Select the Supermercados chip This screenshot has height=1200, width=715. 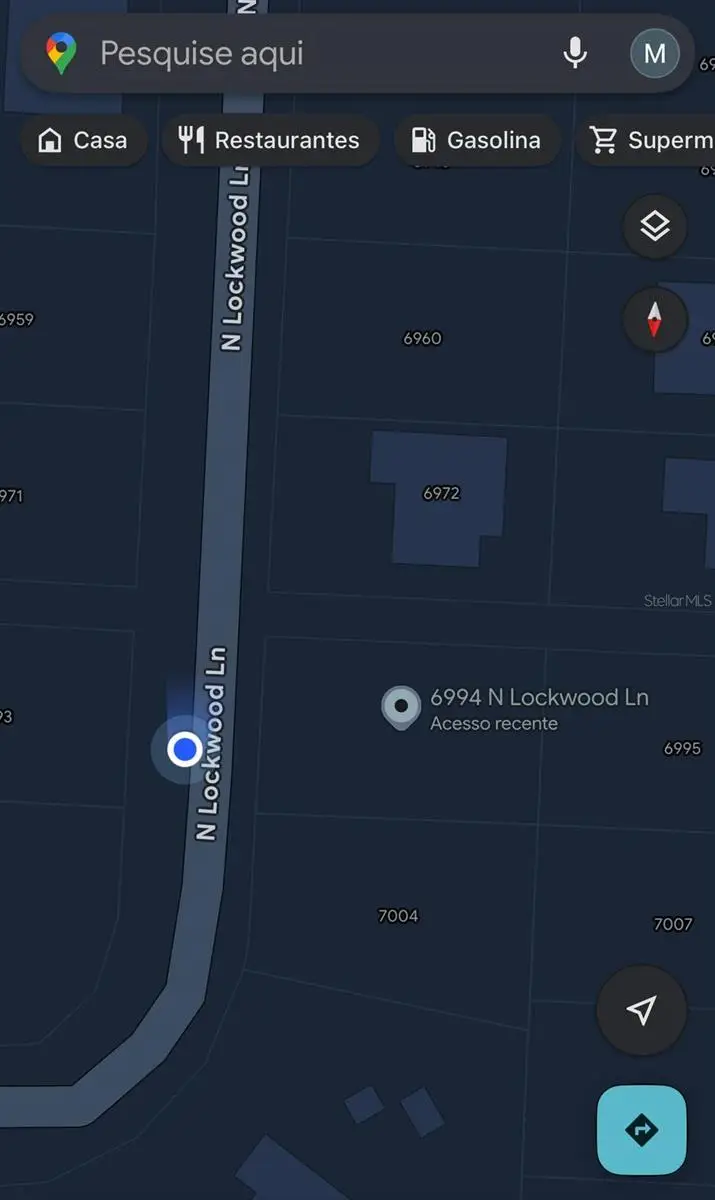click(650, 140)
